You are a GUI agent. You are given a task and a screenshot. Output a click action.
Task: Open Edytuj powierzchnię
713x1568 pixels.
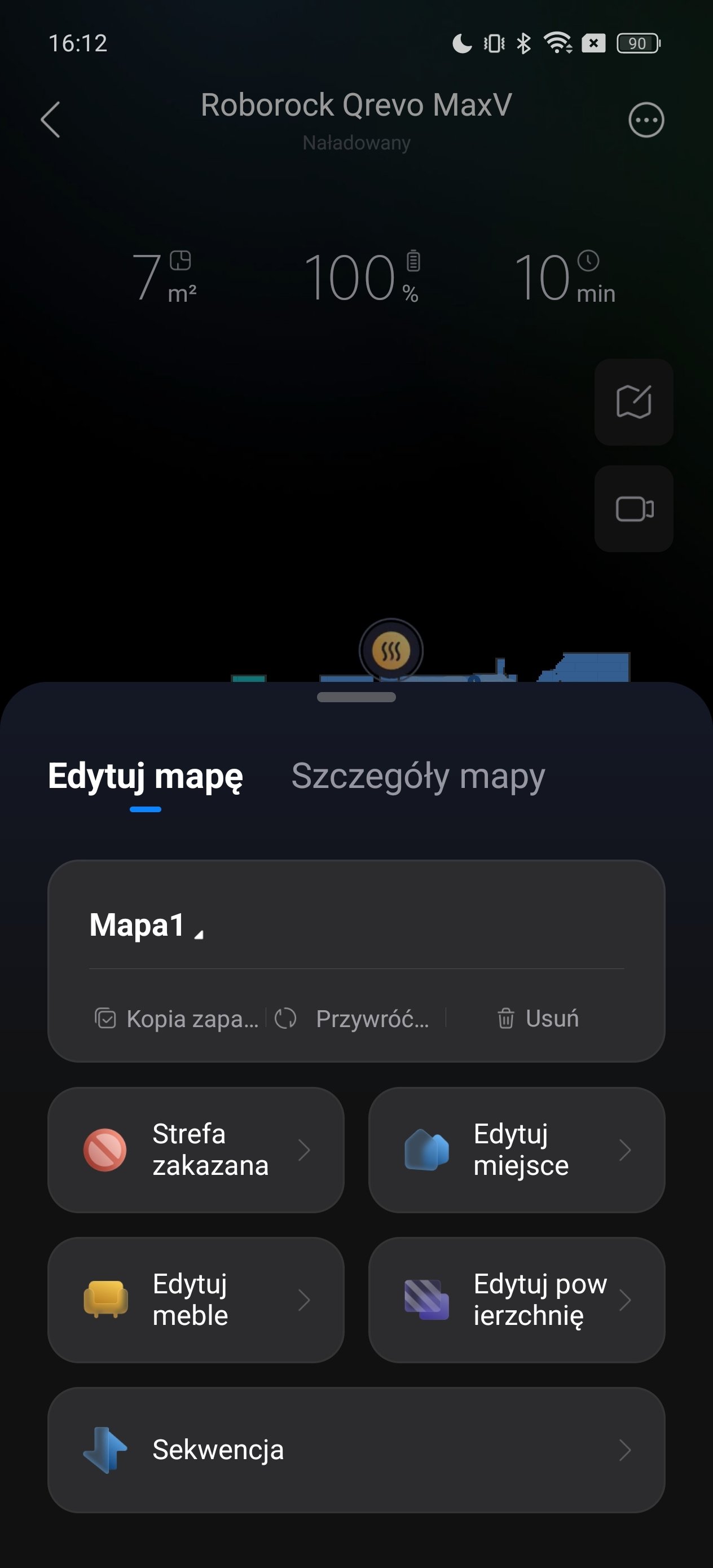point(516,1300)
